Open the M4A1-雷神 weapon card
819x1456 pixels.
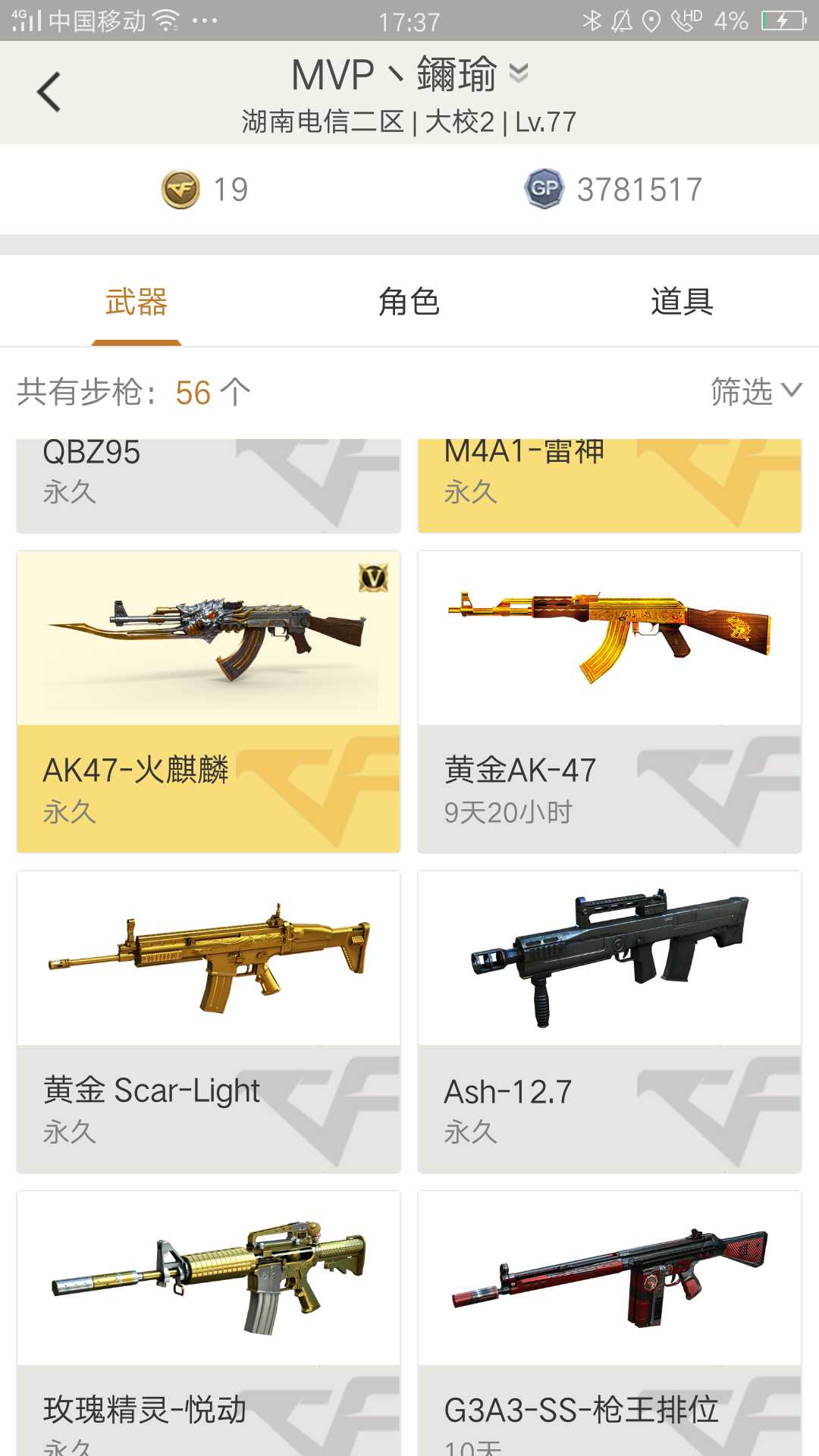pos(610,485)
